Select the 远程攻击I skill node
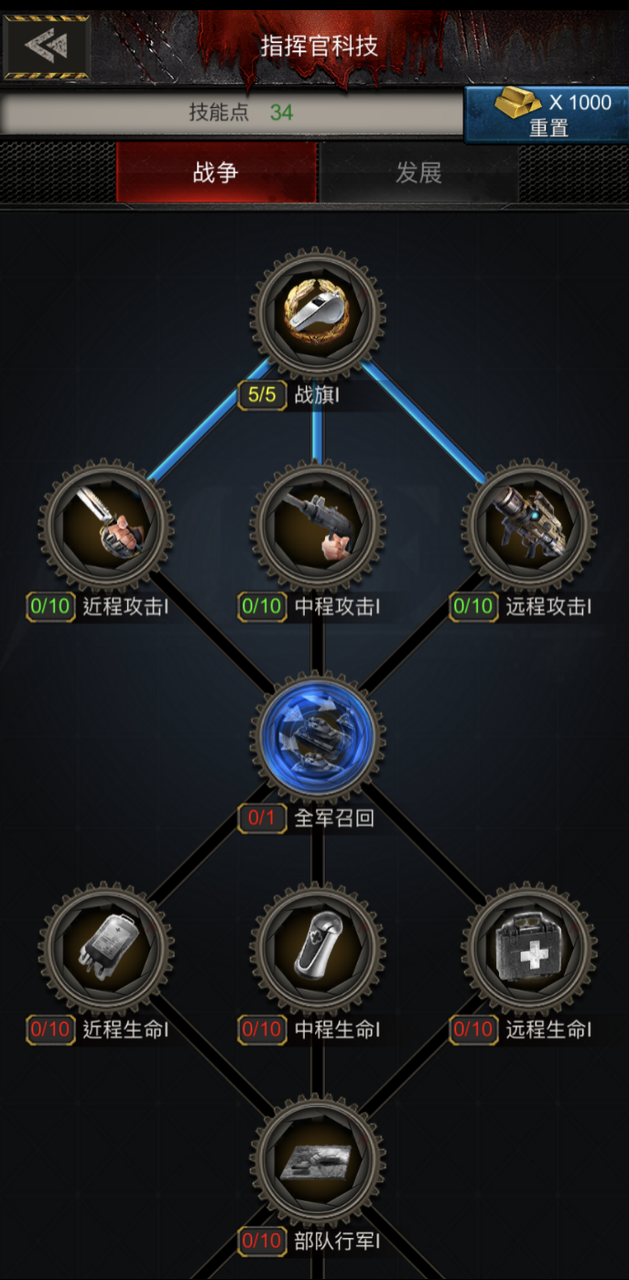This screenshot has height=1280, width=629. pyautogui.click(x=529, y=527)
